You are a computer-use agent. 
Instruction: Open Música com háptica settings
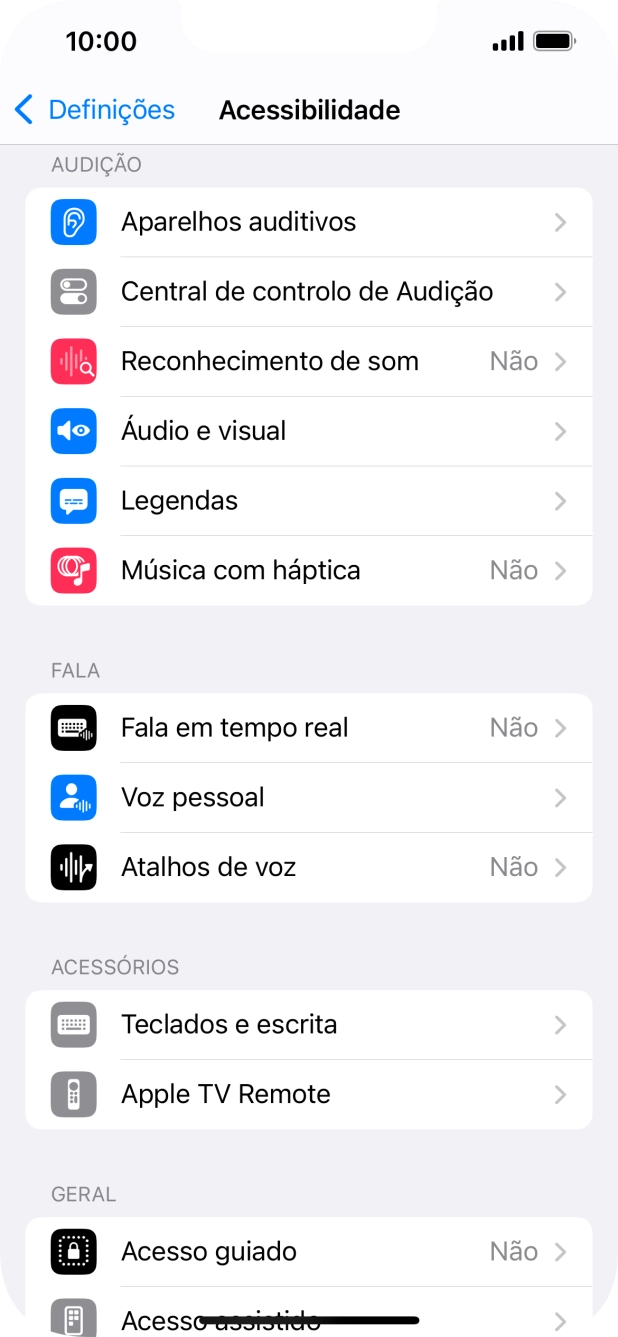point(308,571)
